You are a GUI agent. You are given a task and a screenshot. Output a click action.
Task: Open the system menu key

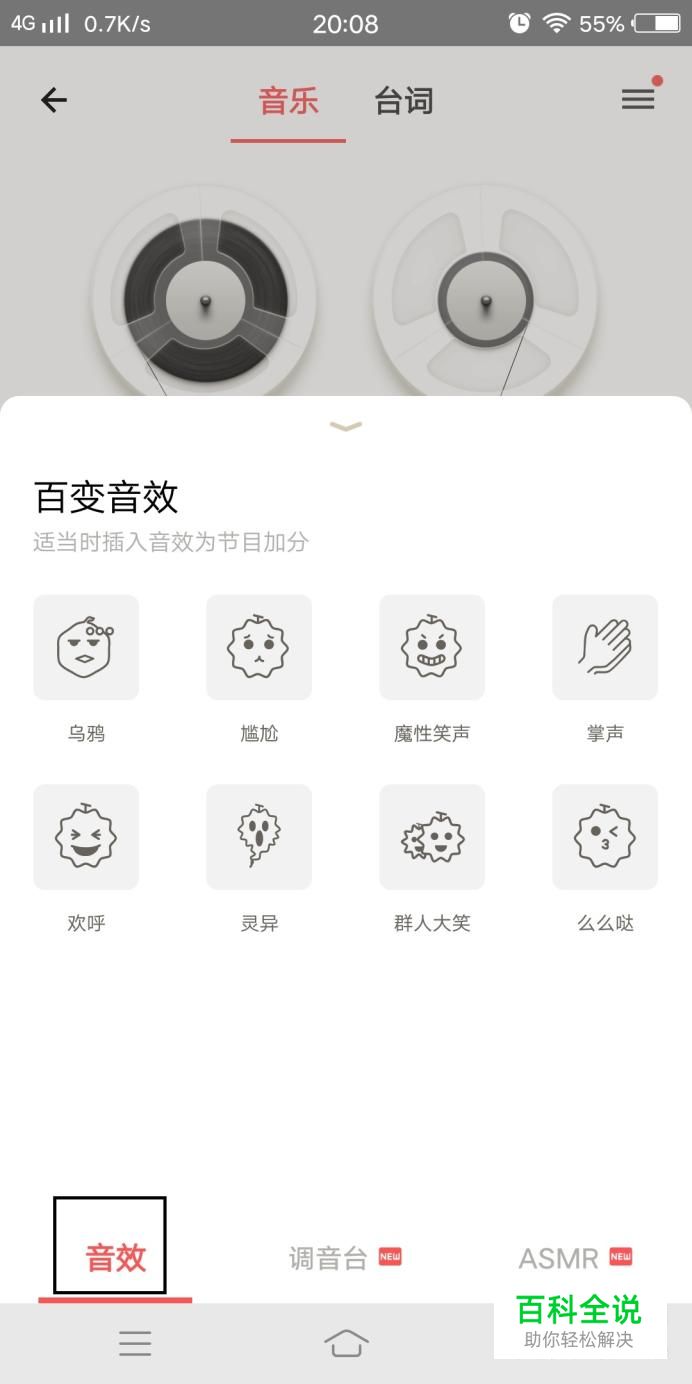coord(135,1343)
